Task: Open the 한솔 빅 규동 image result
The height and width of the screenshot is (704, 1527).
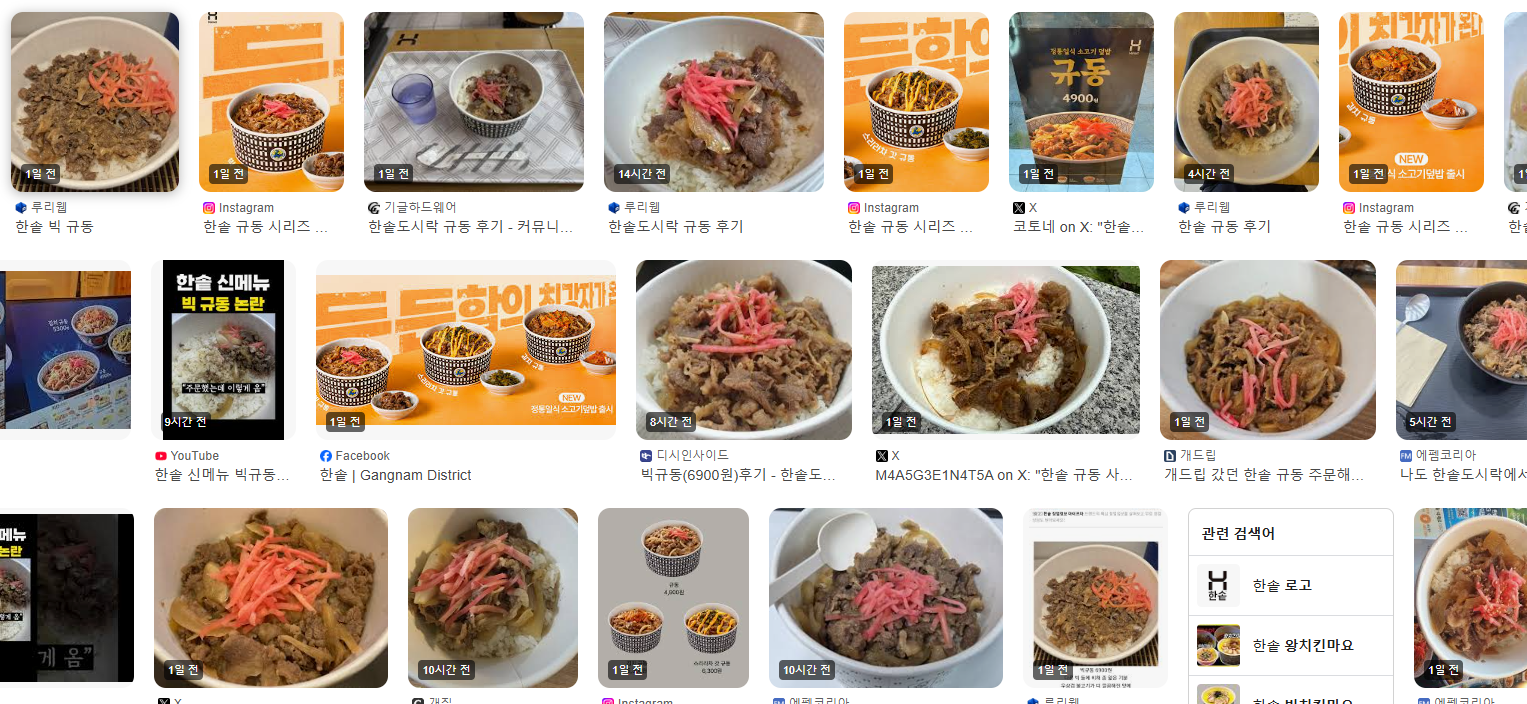Action: click(x=95, y=102)
